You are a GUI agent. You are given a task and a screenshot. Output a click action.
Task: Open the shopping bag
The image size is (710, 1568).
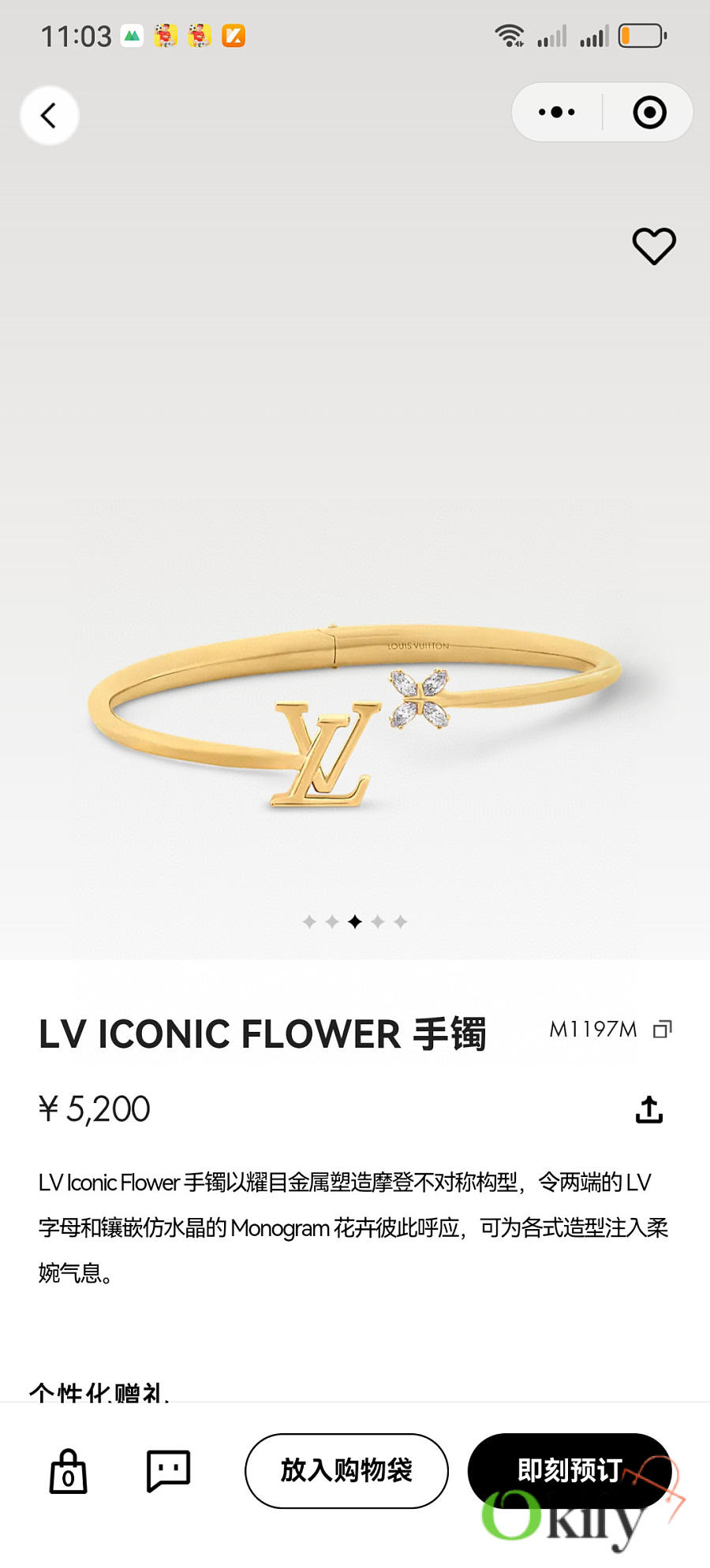pyautogui.click(x=69, y=1471)
